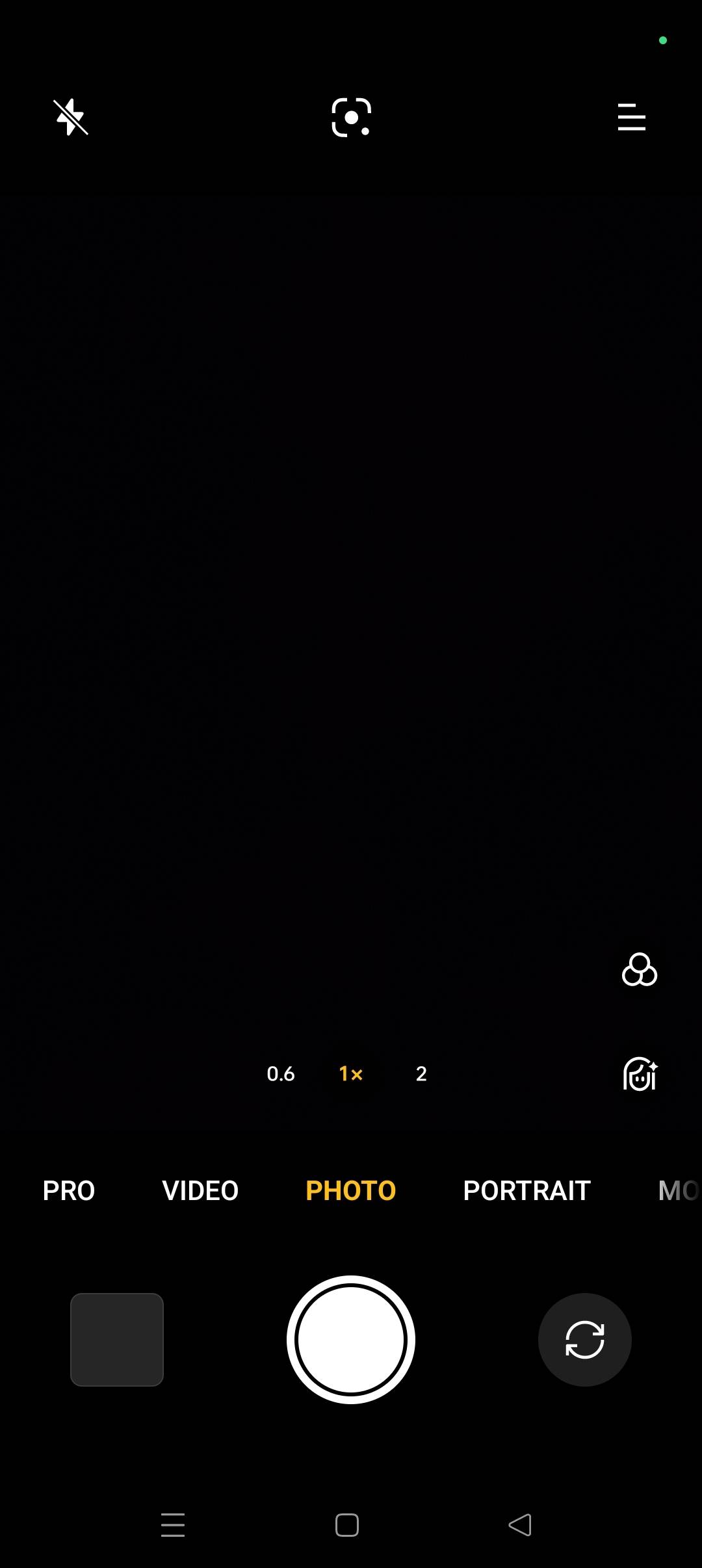Image resolution: width=702 pixels, height=1568 pixels.
Task: Switch to PRO mode
Action: pos(69,1191)
